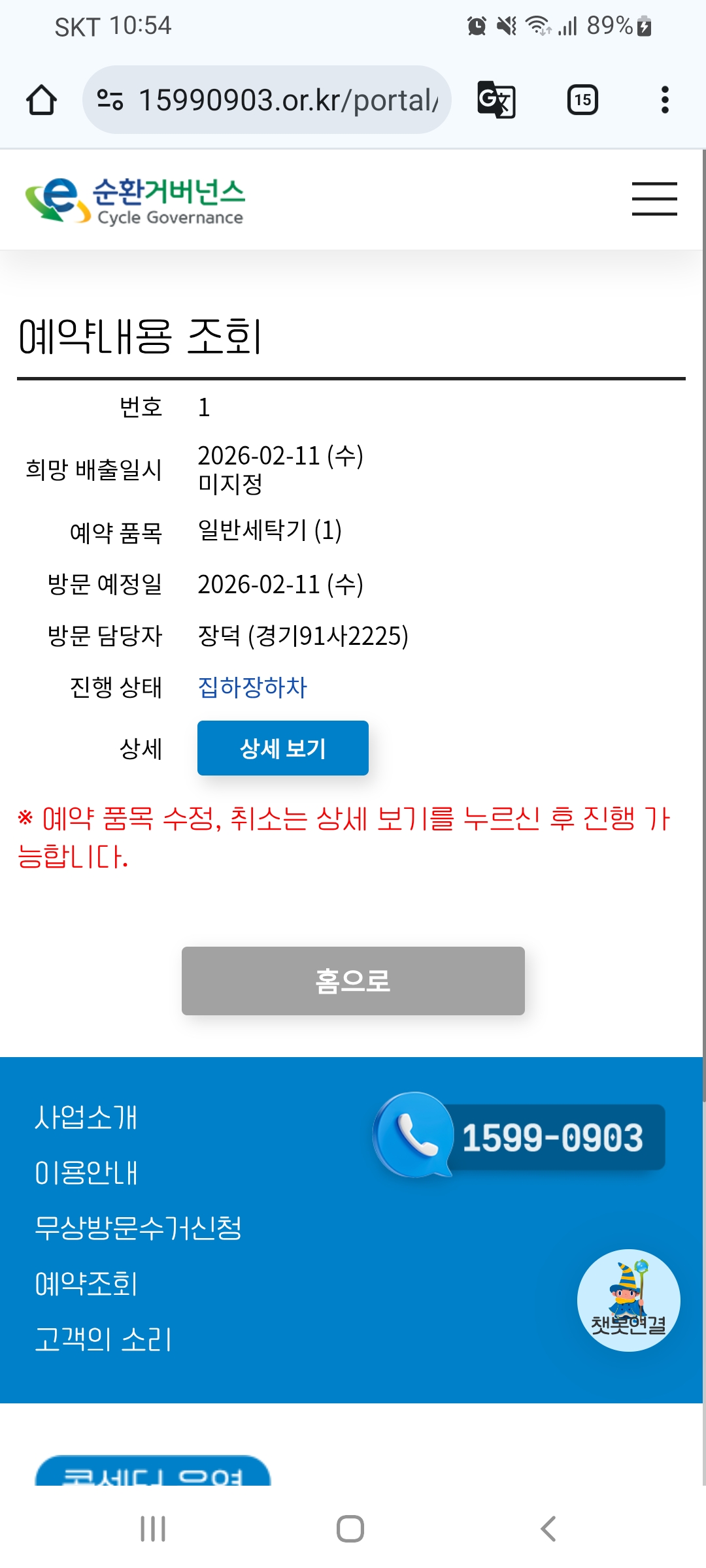
Task: Open the 예약조회 footer link
Action: point(86,1284)
